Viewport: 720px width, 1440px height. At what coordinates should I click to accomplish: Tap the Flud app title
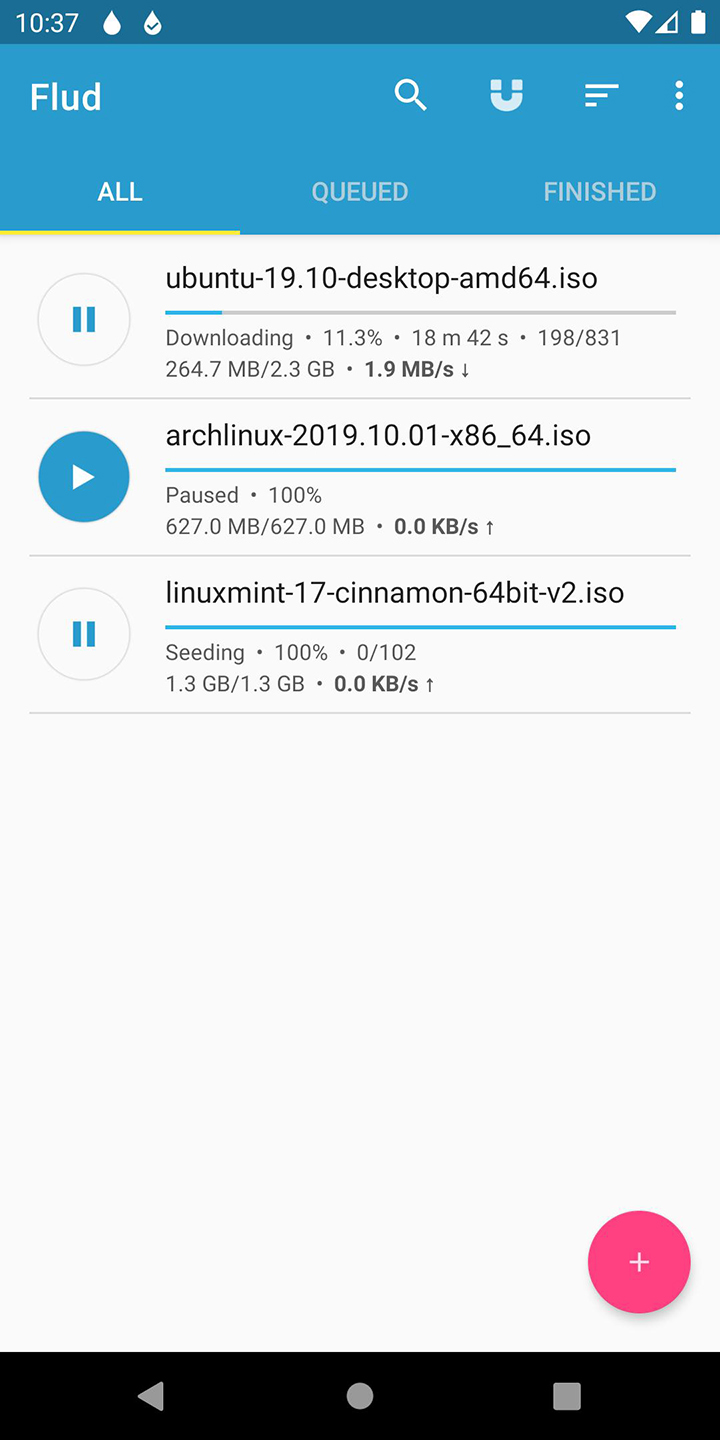coord(65,96)
